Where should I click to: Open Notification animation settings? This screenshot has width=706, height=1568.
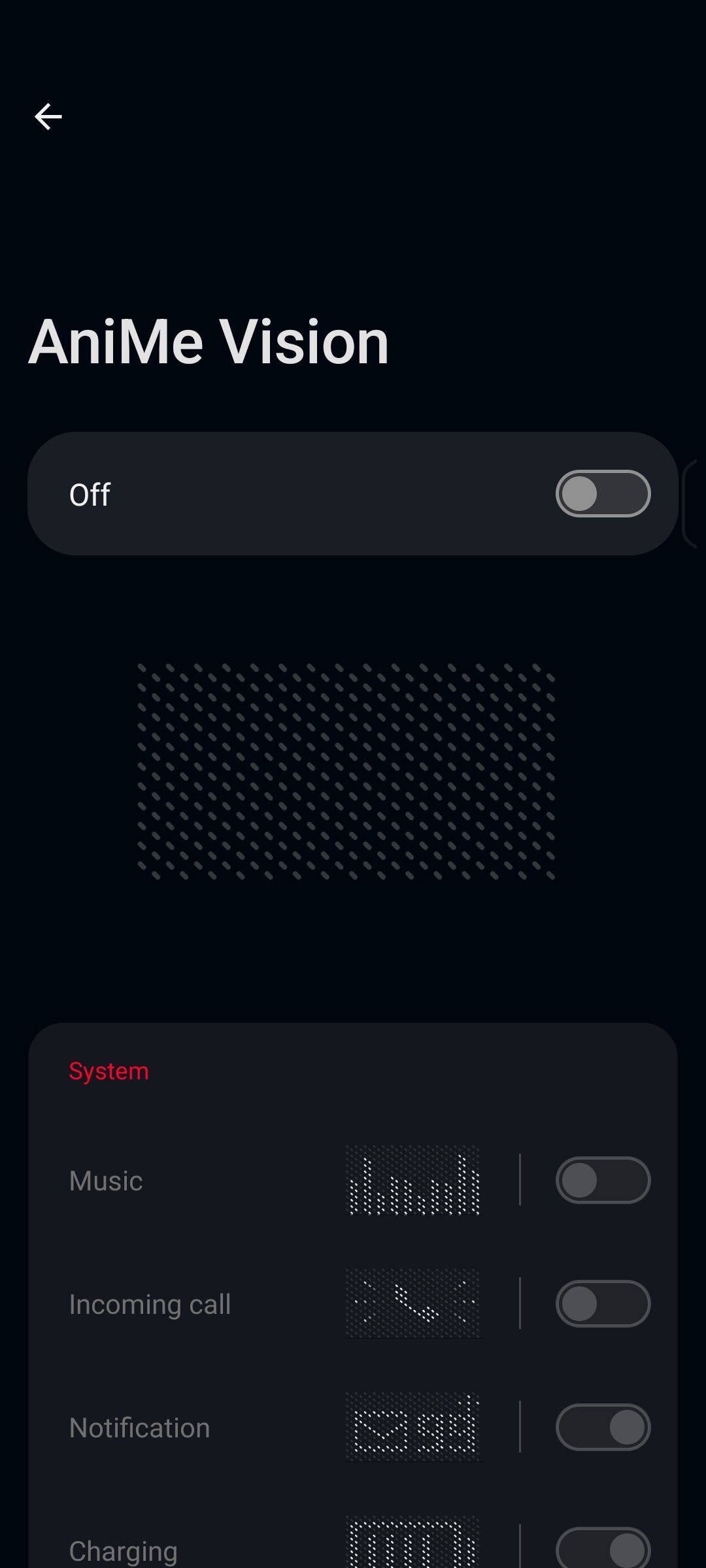click(261, 1428)
